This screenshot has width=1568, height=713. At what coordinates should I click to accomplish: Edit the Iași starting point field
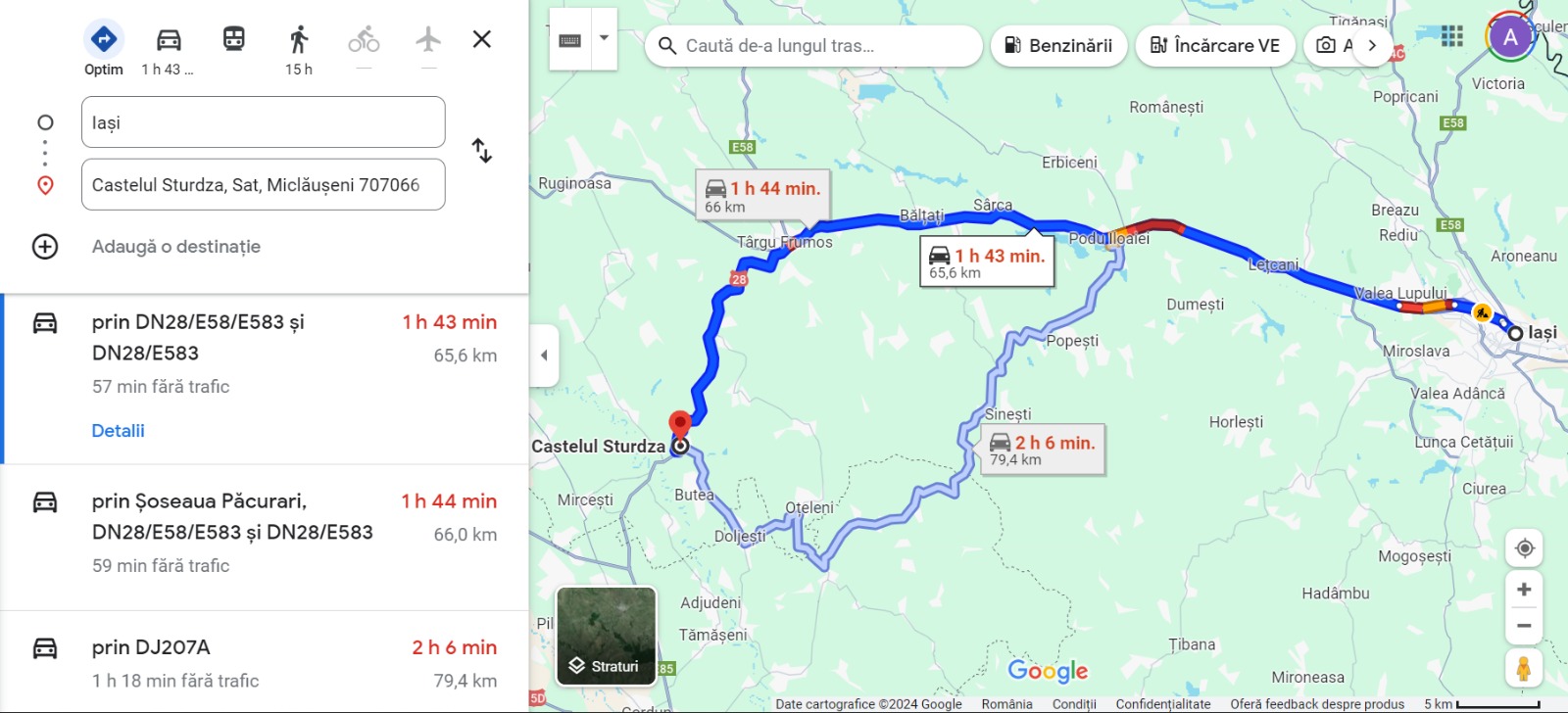pyautogui.click(x=263, y=122)
